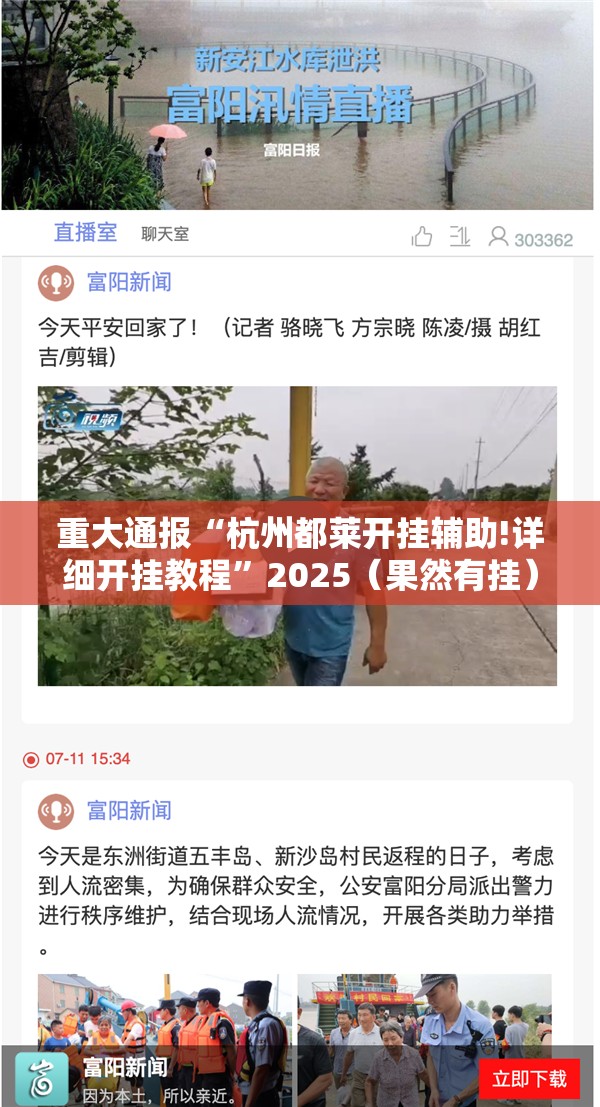Screen dimensions: 600x1107
Task: Like the live broadcast with thumbs-up icon
Action: [x=422, y=237]
